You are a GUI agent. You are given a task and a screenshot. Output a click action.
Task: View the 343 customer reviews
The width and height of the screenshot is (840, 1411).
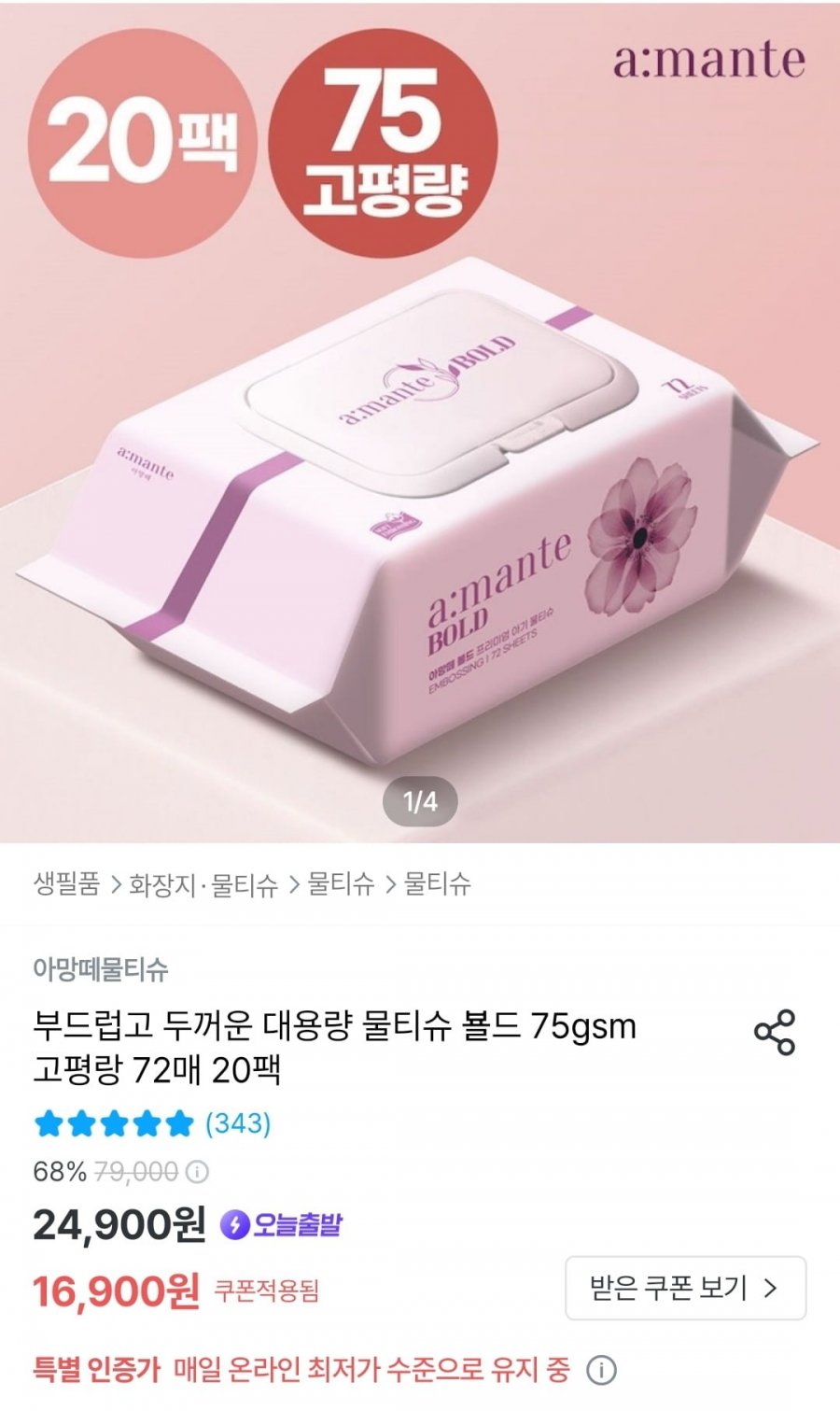pos(238,1122)
